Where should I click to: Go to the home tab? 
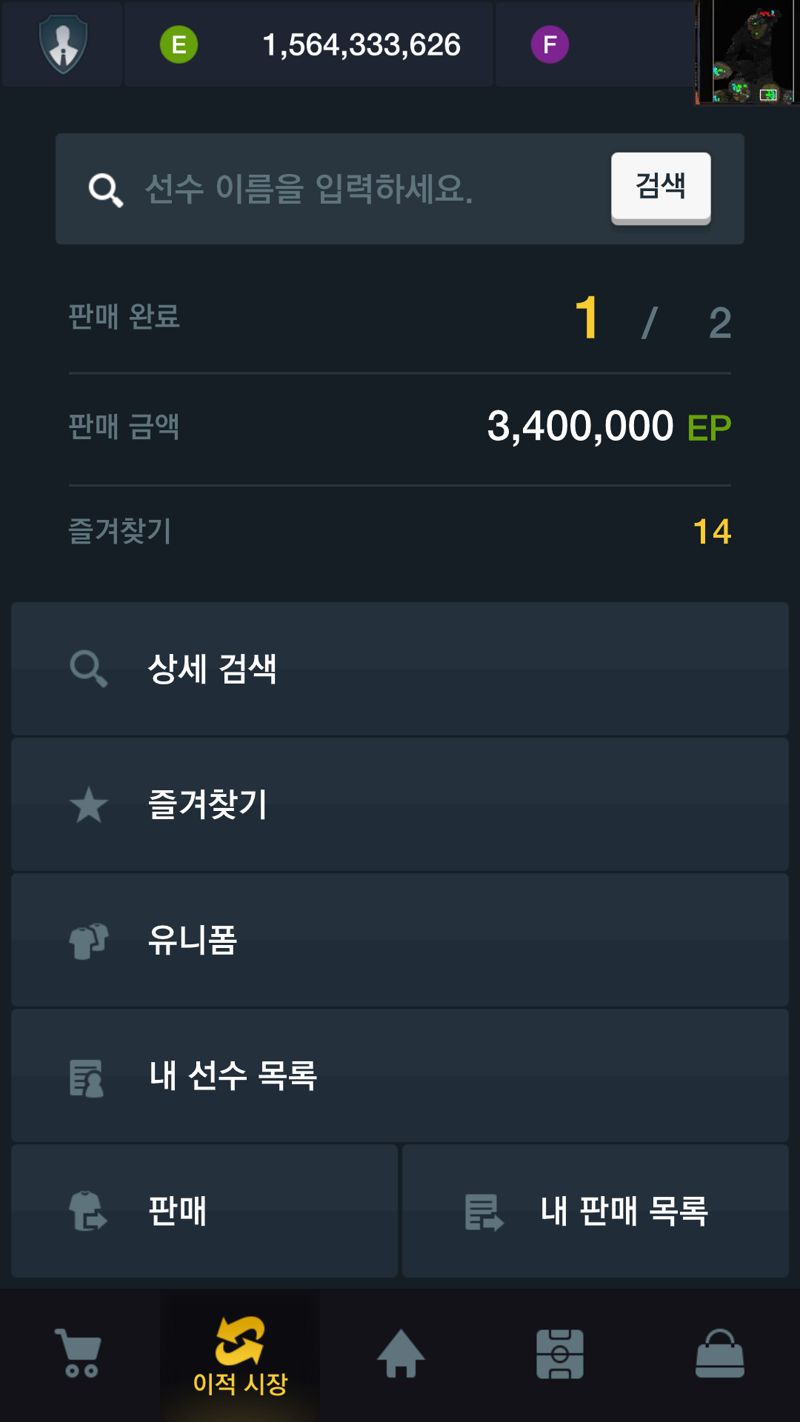(x=400, y=1355)
